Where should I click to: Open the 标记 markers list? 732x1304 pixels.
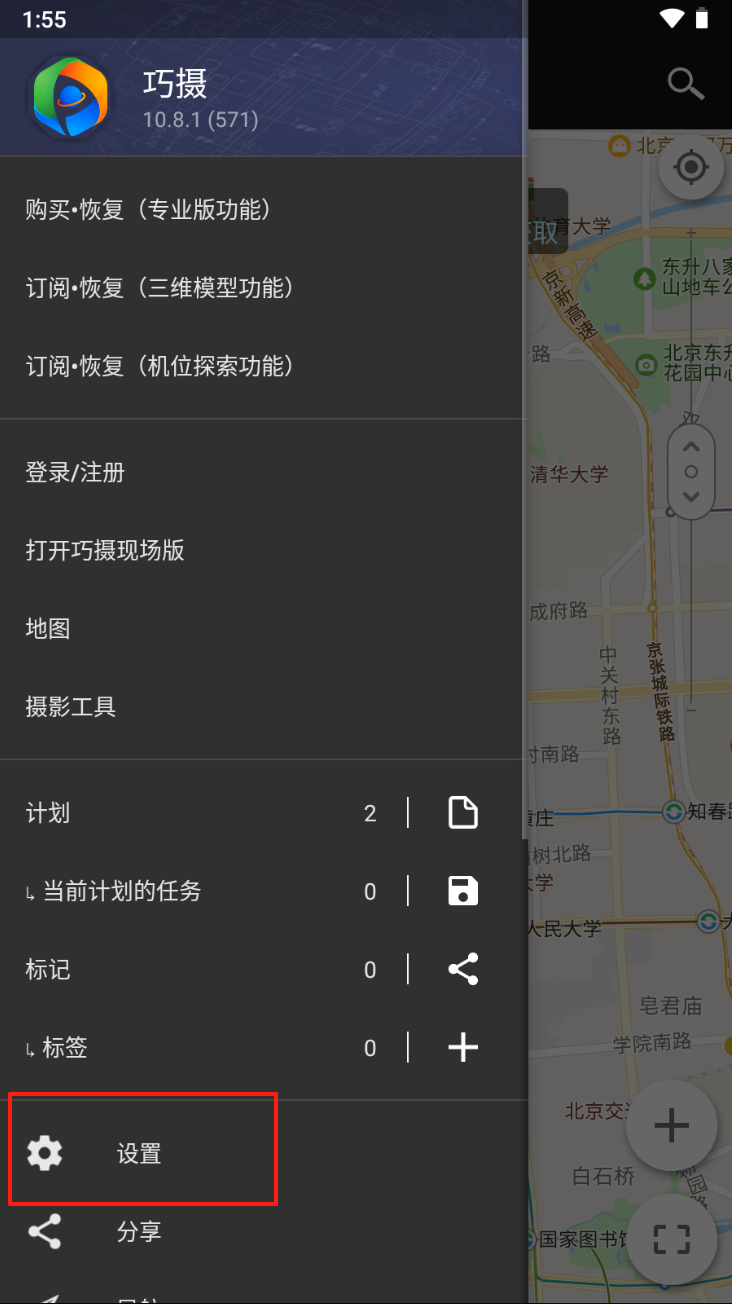48,969
